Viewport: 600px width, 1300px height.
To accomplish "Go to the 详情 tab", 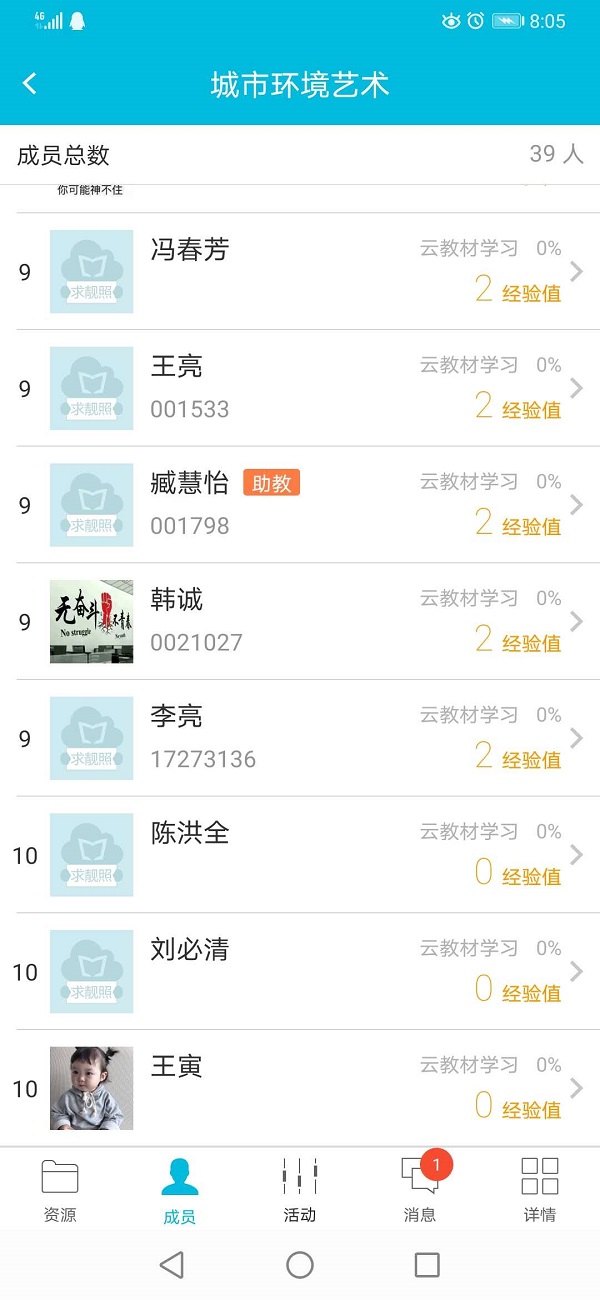I will click(540, 1190).
